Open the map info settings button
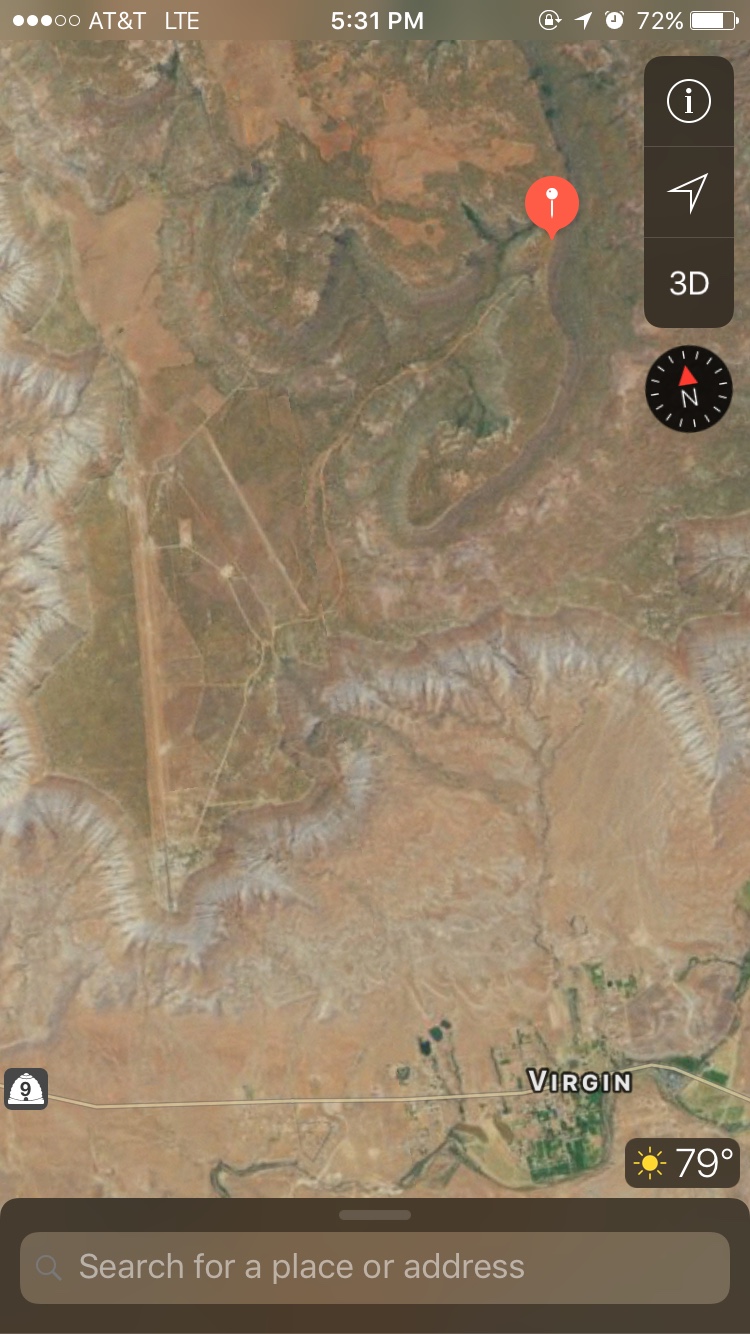Screen dimensions: 750x1334 [688, 101]
